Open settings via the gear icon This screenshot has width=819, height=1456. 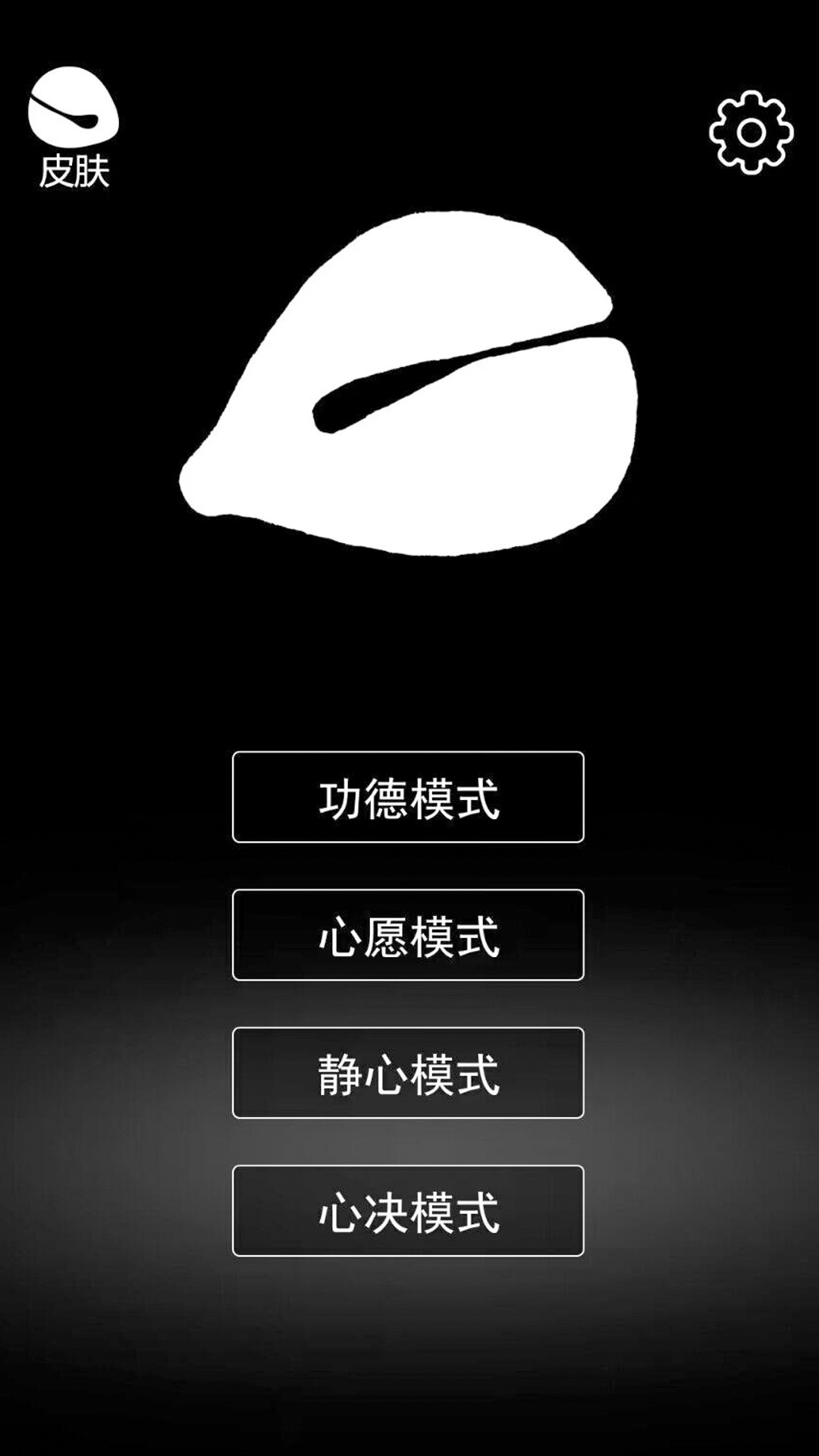pos(751,133)
